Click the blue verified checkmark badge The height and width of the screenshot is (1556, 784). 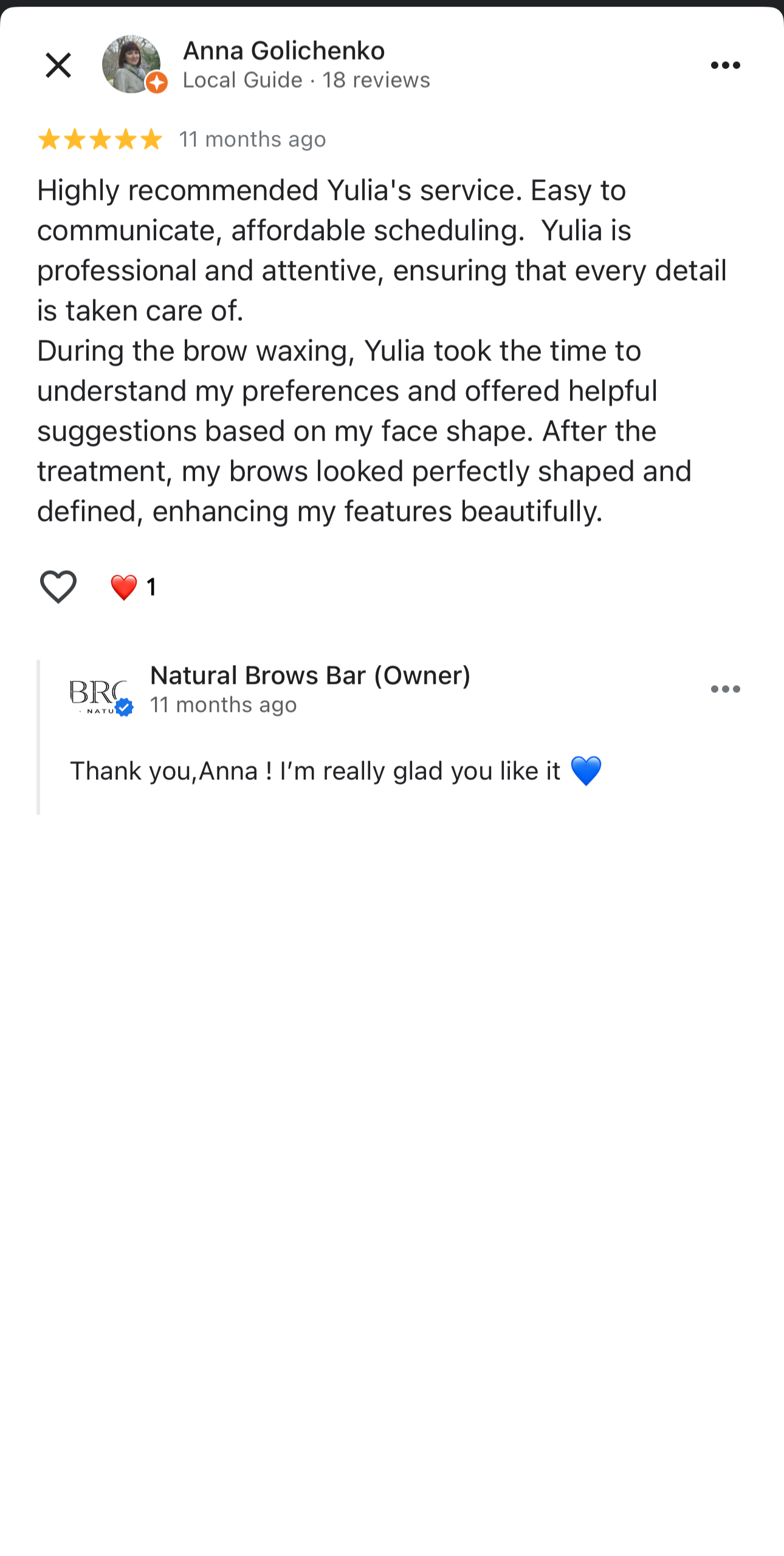click(x=125, y=707)
